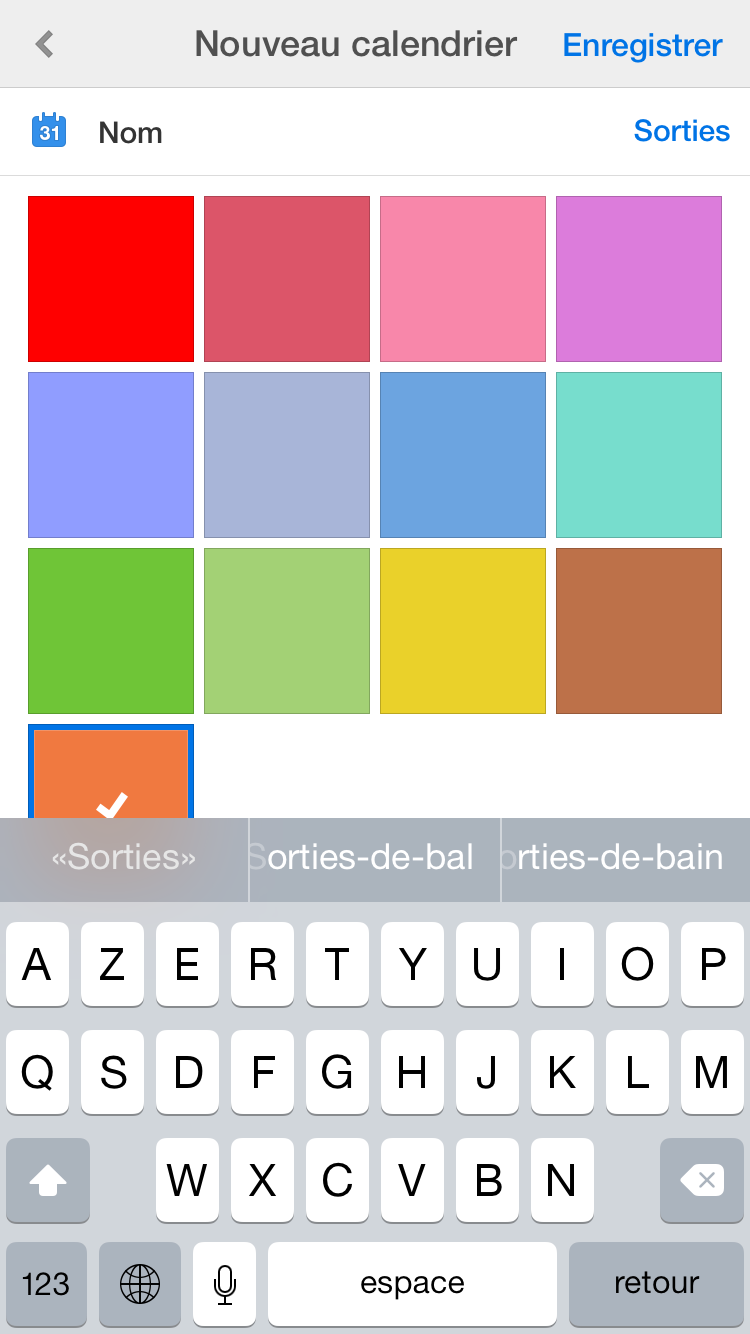
Task: Accept the suggestion Sorties-de-bal
Action: pos(374,858)
